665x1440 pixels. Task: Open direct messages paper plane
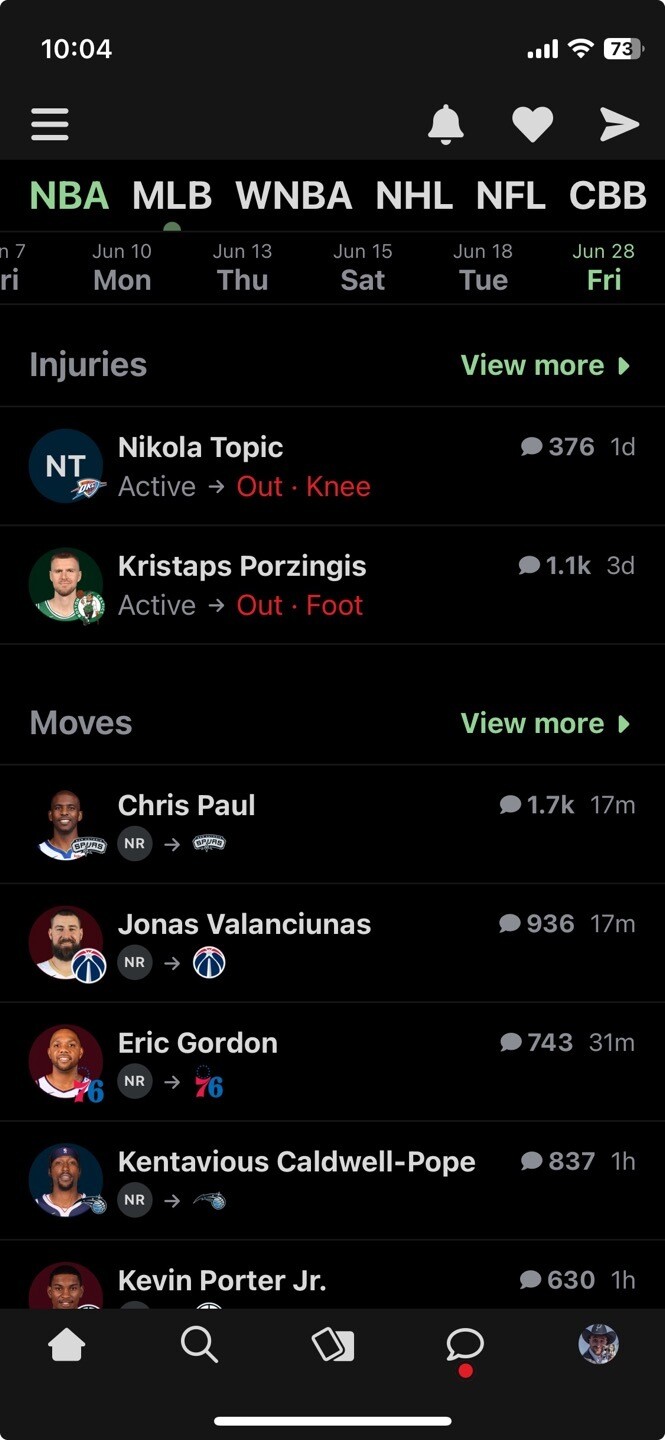pos(619,124)
